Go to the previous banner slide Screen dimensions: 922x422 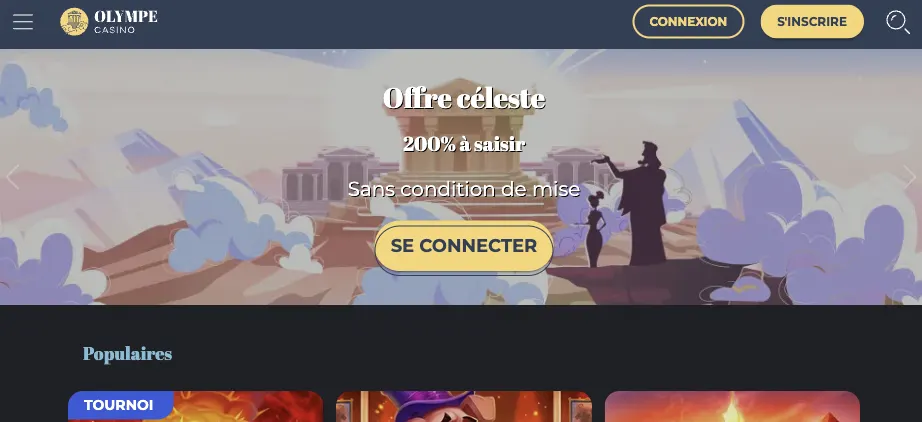tap(13, 177)
